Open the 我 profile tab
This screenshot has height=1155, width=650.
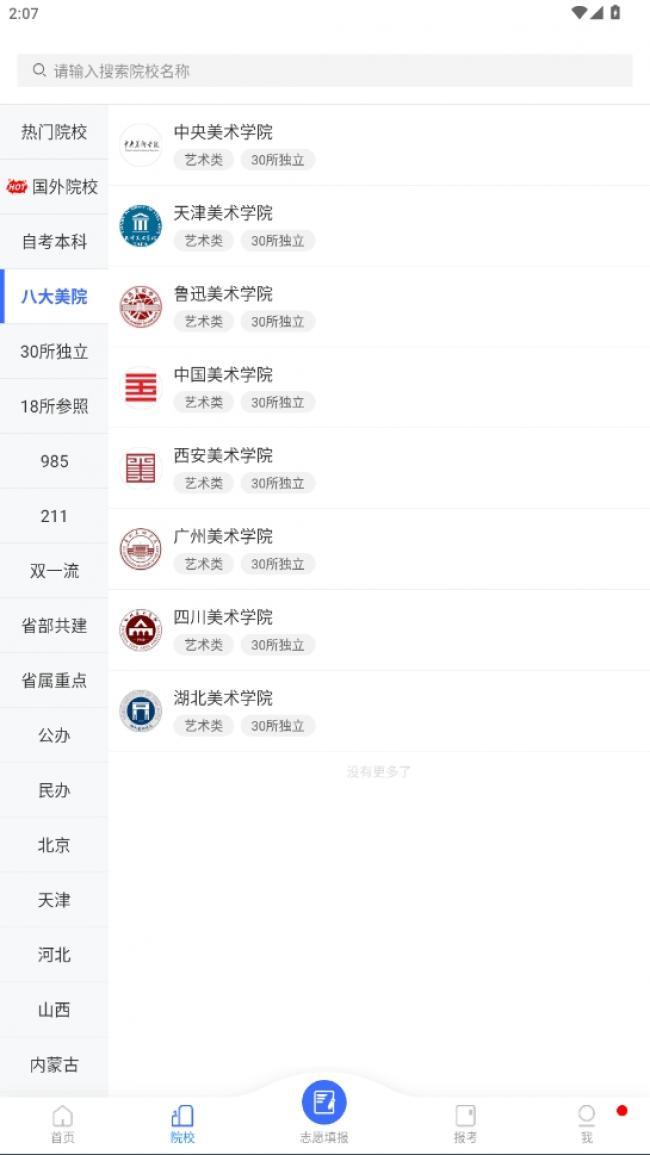coord(587,1124)
